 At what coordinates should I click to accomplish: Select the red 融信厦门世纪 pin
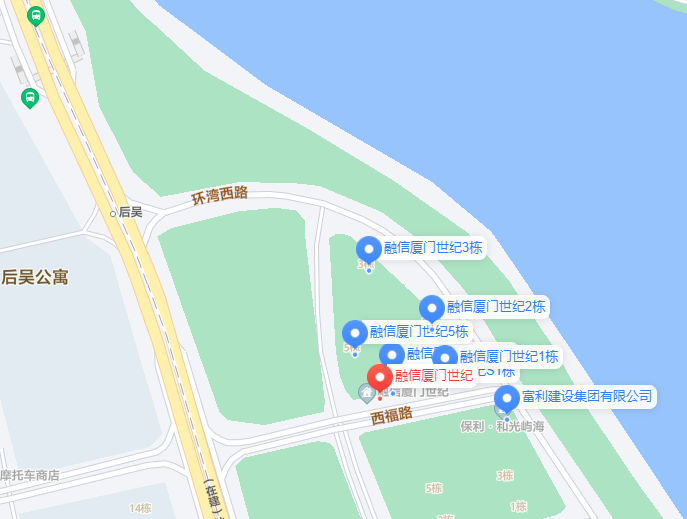coord(380,377)
